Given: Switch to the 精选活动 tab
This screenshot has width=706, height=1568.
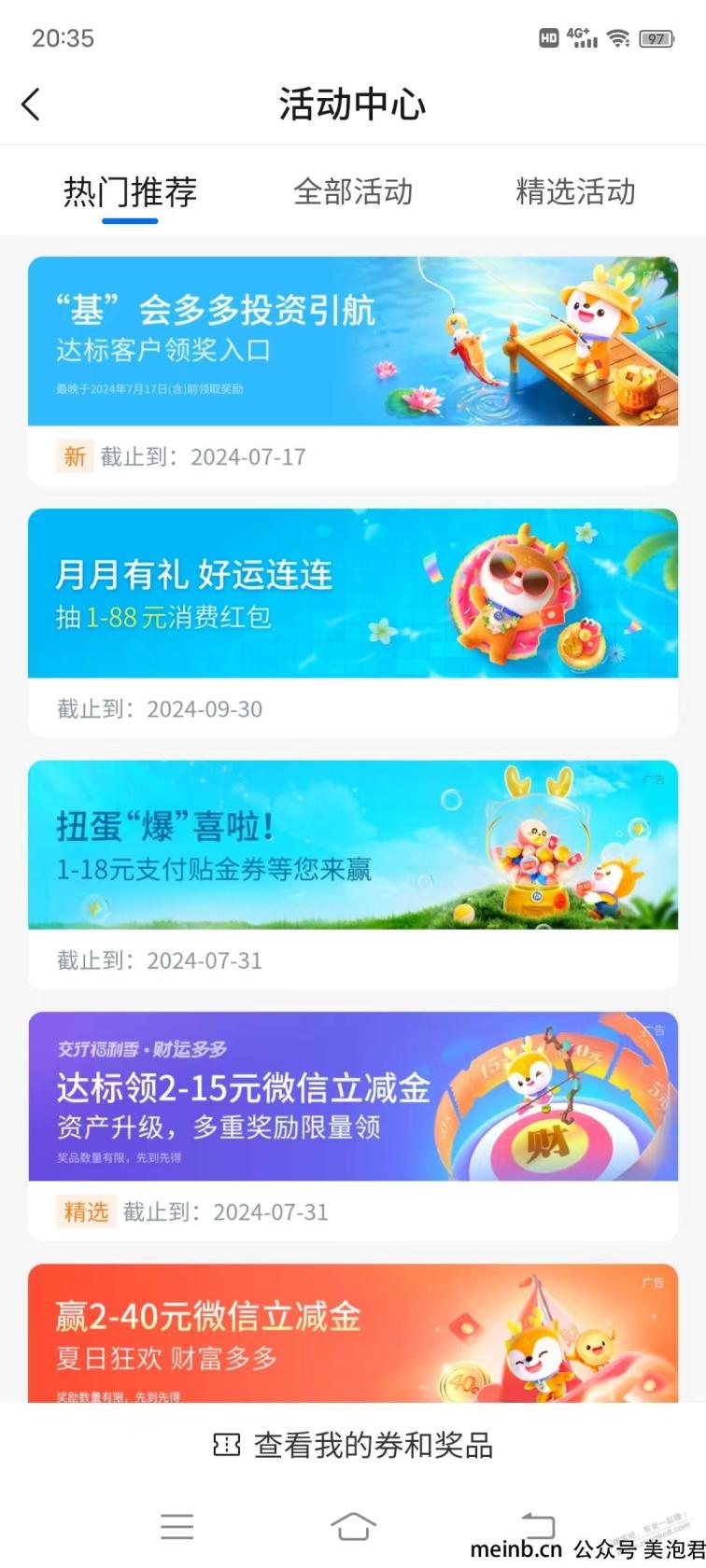Looking at the screenshot, I should (575, 192).
